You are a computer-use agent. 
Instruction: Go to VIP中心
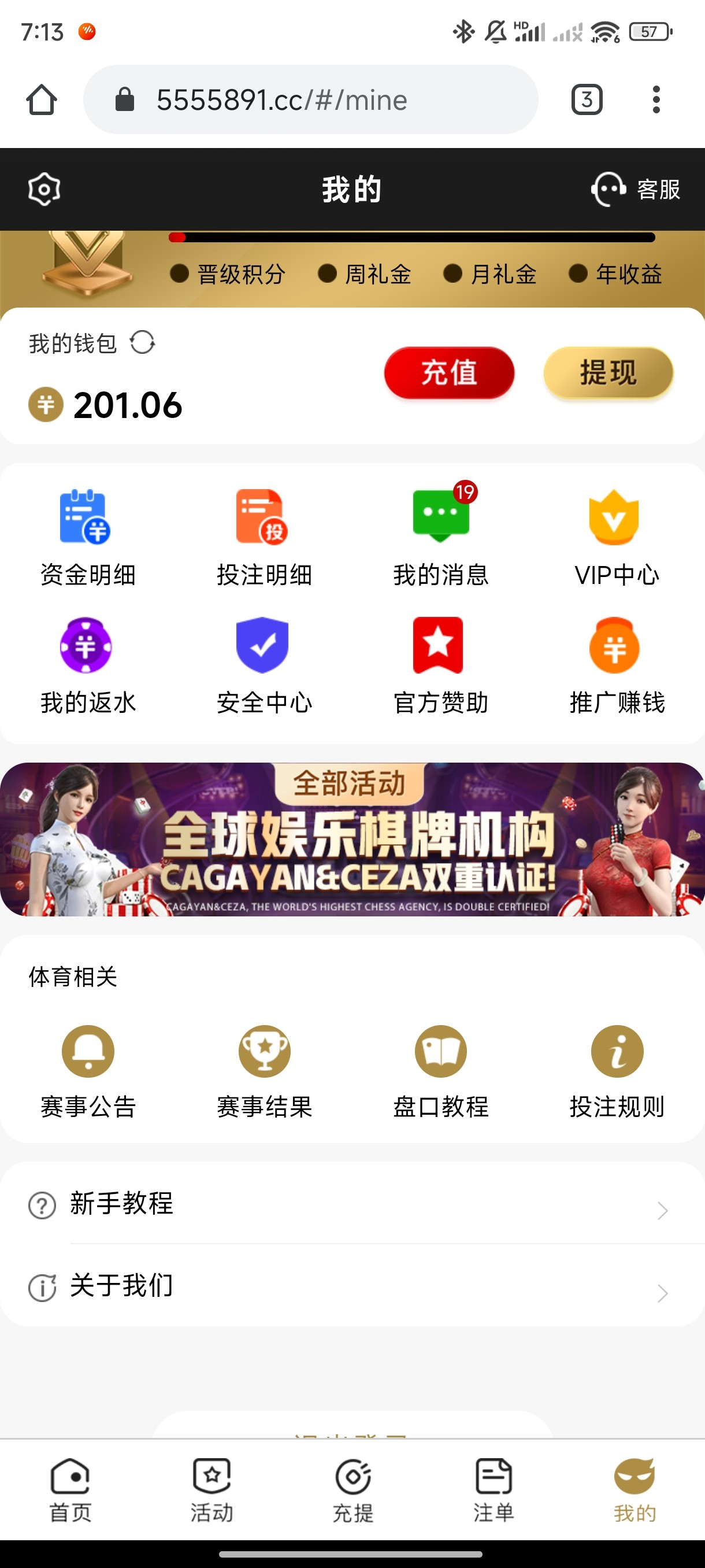pyautogui.click(x=616, y=537)
